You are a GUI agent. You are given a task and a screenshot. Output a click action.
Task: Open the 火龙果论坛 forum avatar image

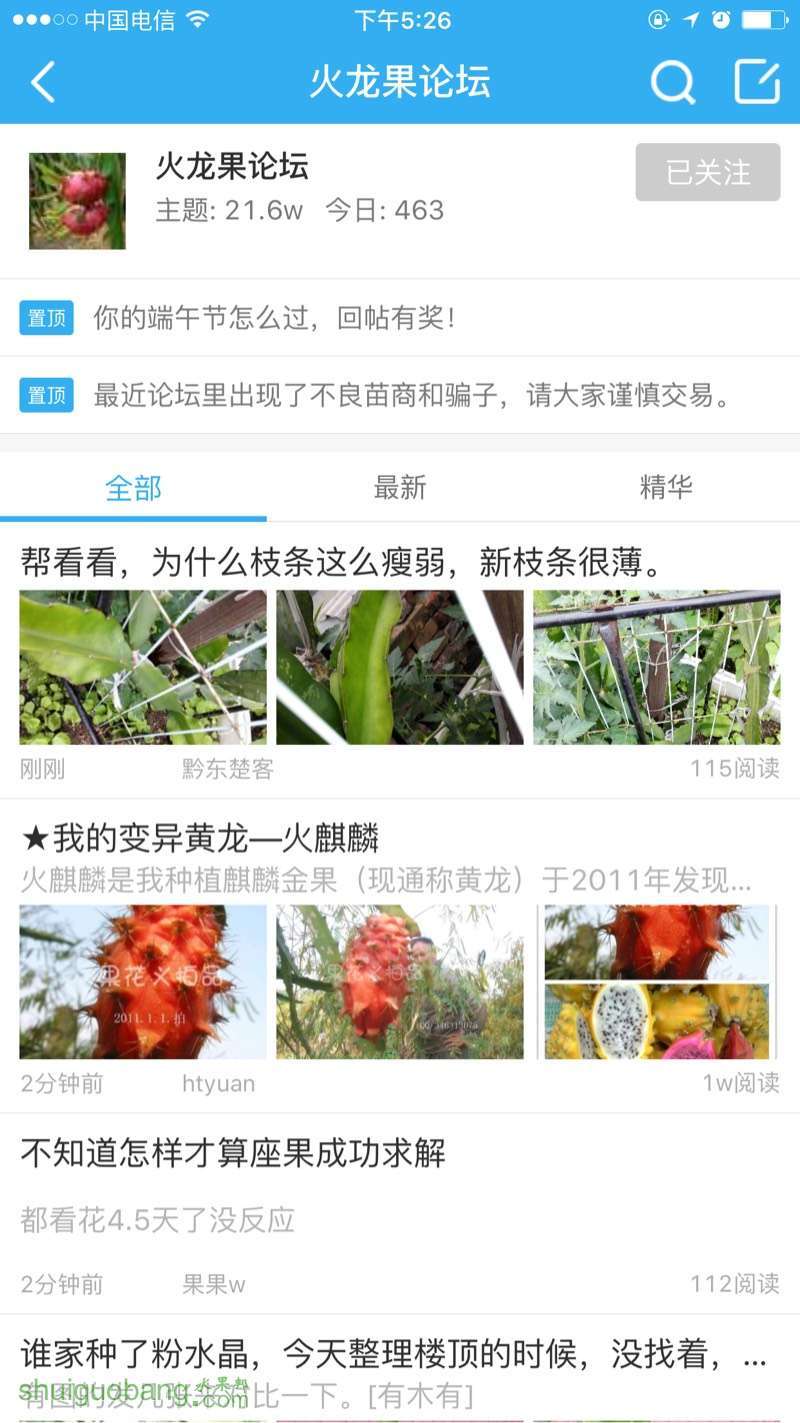[77, 201]
